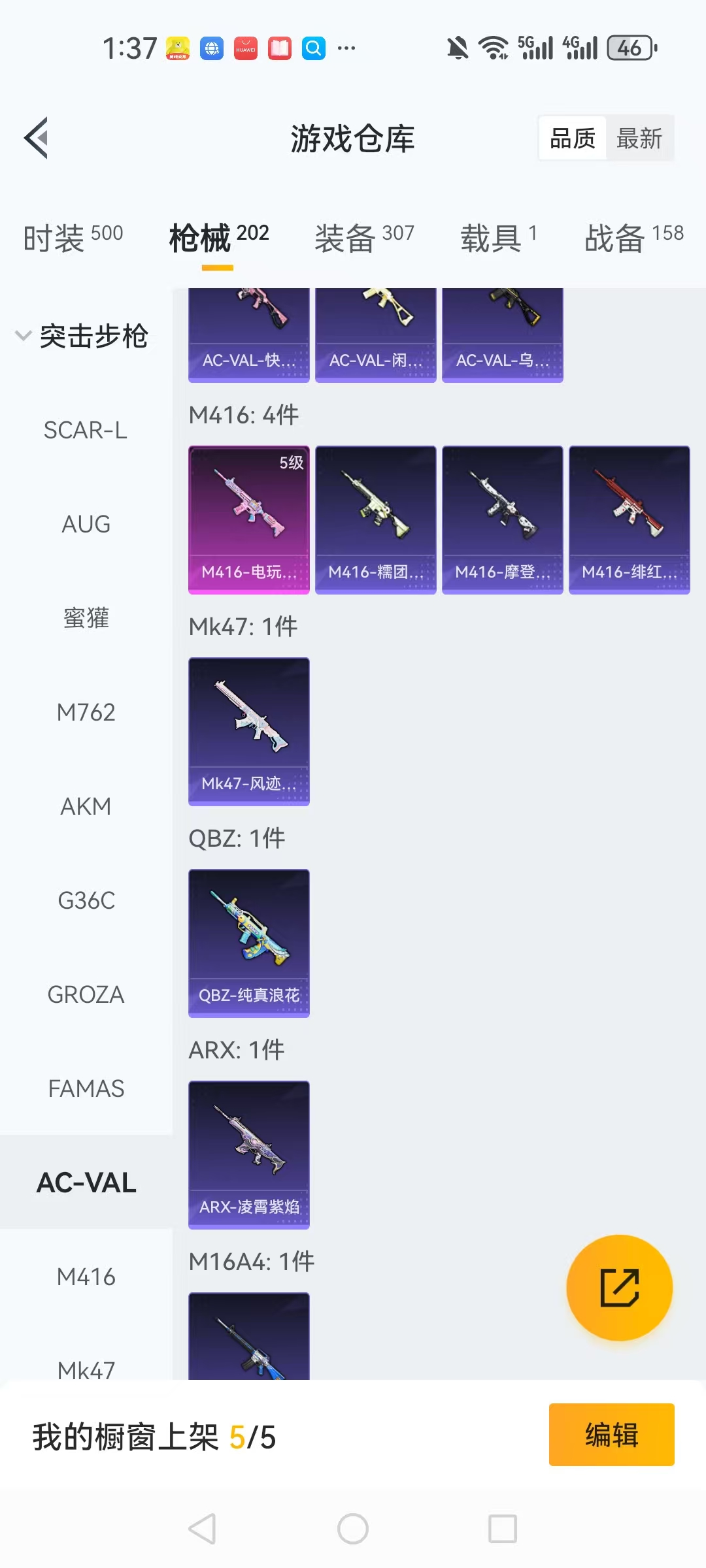Viewport: 706px width, 1568px height.
Task: Switch to the 时装 tab
Action: point(73,237)
